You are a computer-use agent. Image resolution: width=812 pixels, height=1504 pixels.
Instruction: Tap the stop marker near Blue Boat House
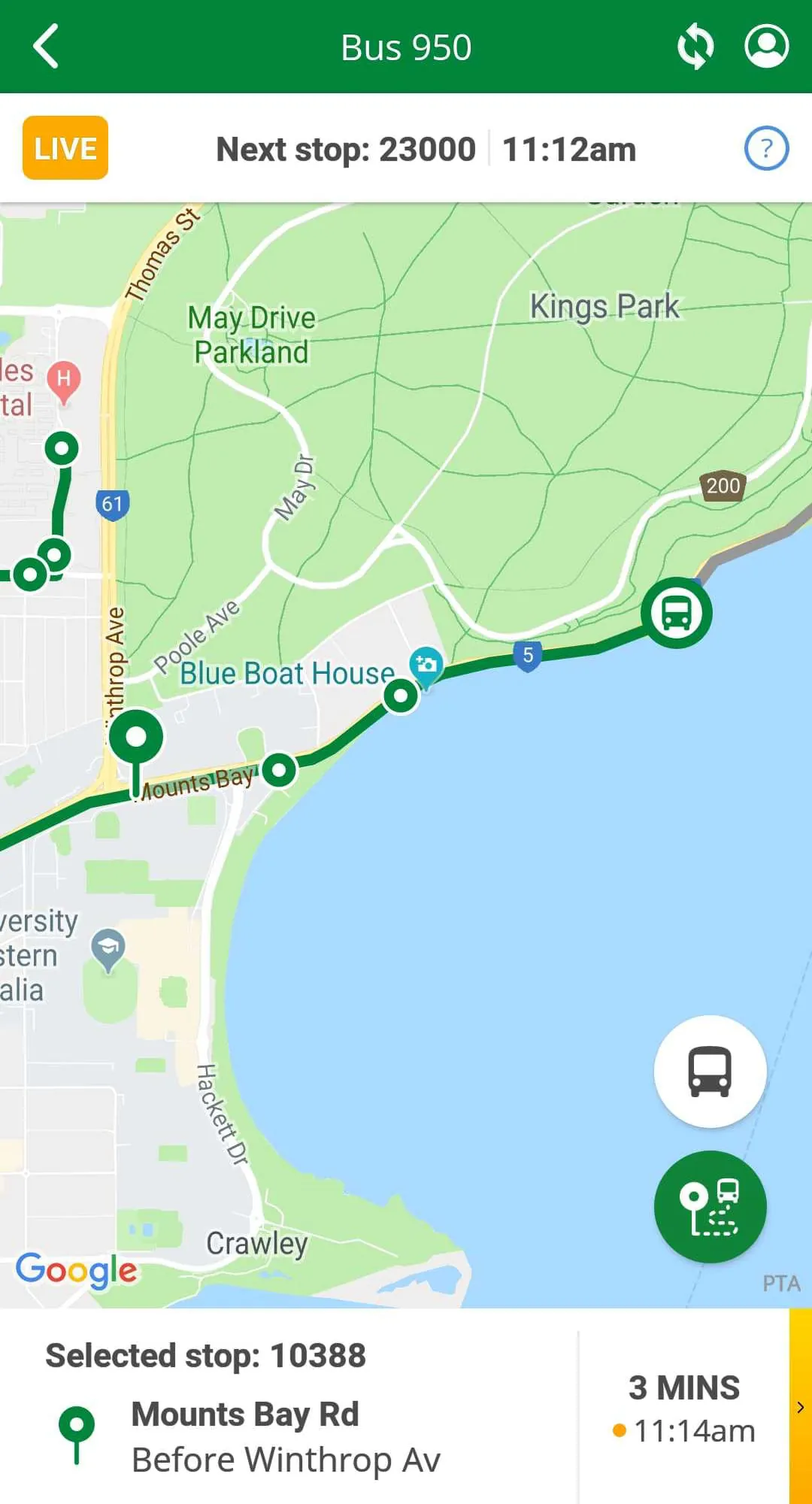[401, 696]
